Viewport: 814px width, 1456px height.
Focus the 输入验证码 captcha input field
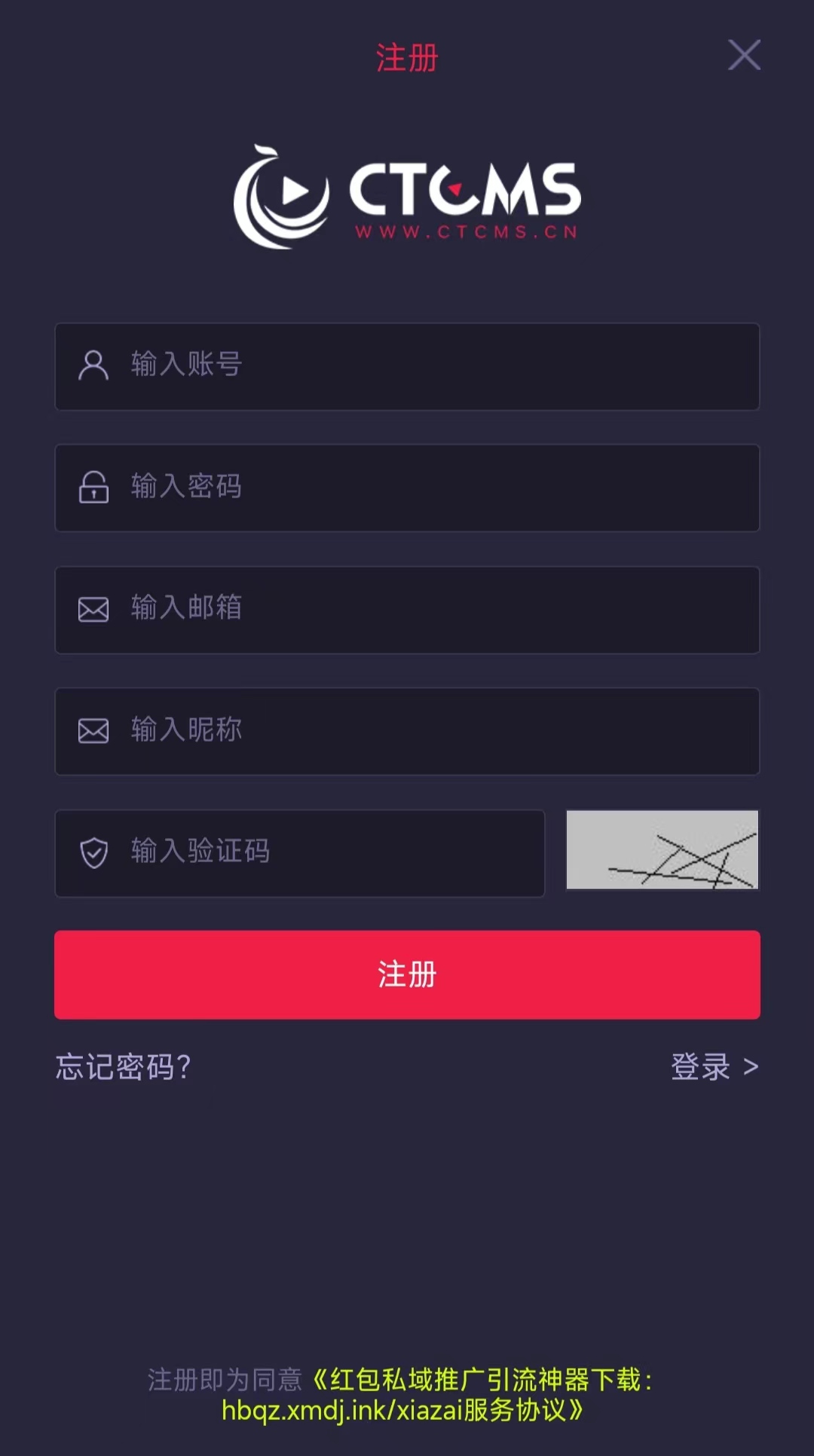pyautogui.click(x=301, y=852)
